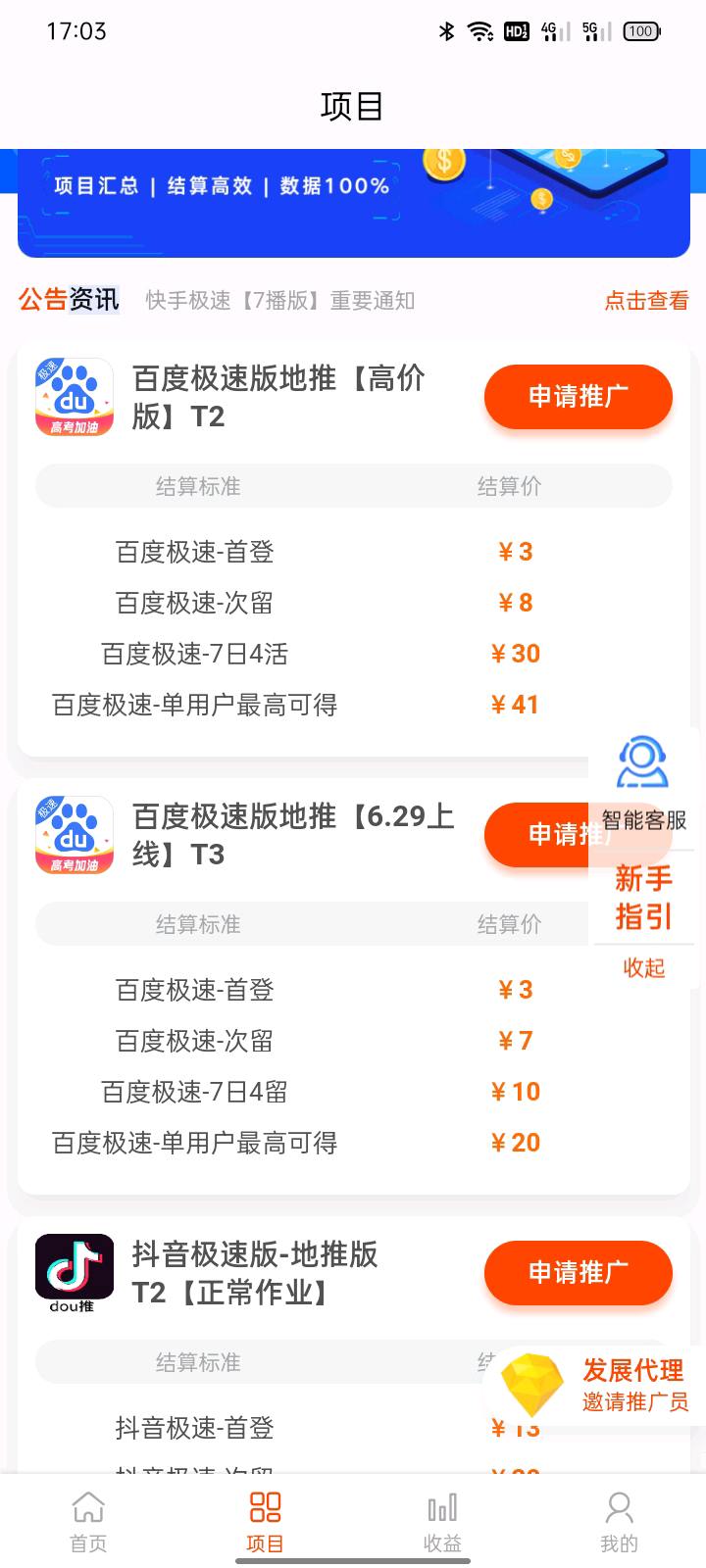706x1568 pixels.
Task: Open the 抖音极速版-地推版 project card
Action: (x=254, y=1273)
